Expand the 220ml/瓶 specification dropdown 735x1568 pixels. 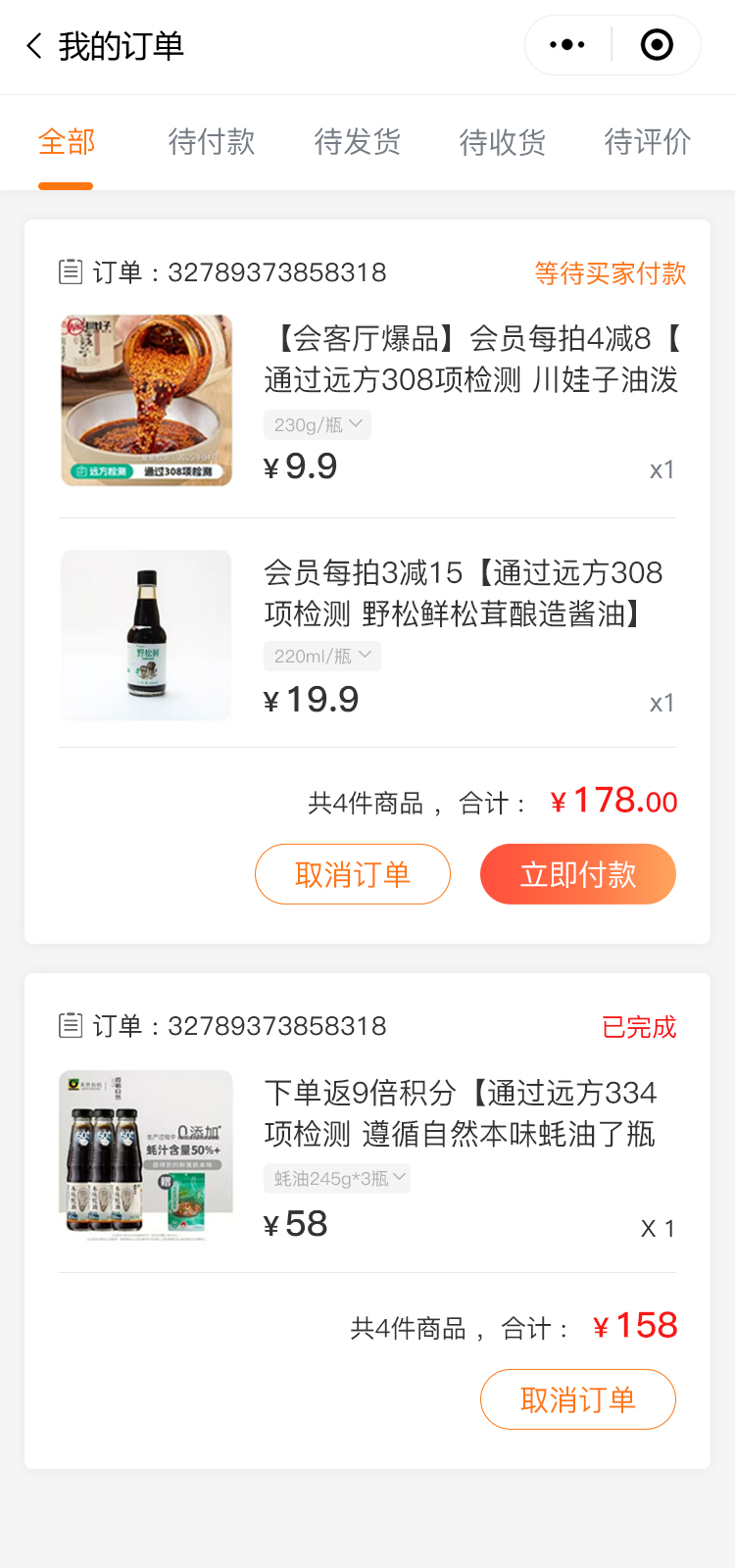point(322,657)
